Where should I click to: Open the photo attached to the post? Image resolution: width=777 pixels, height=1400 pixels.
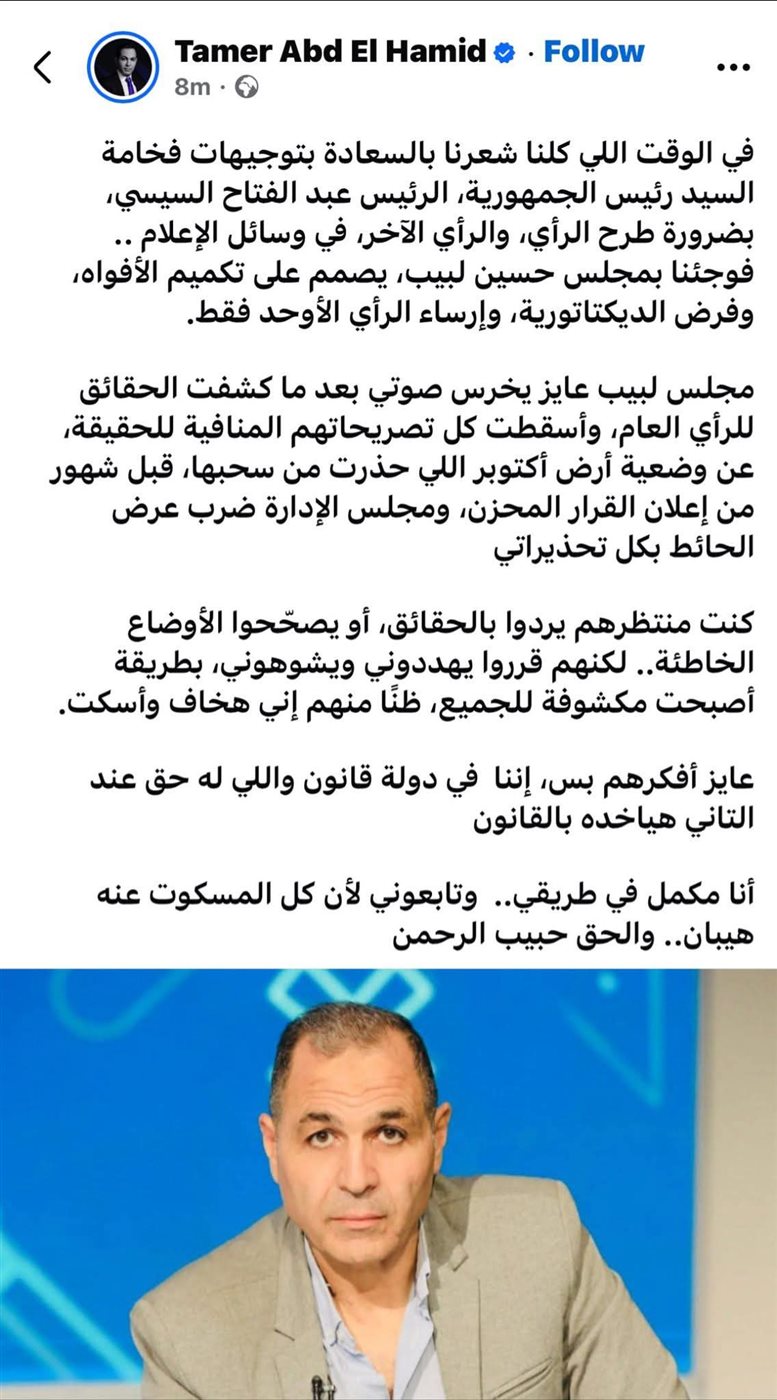click(388, 1184)
